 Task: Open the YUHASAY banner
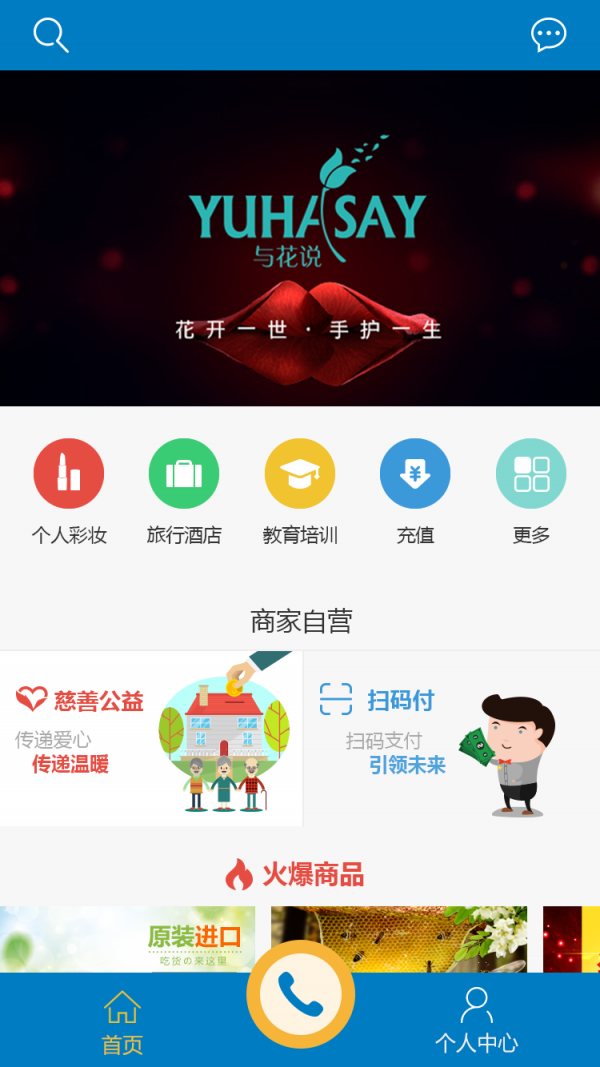coord(300,238)
